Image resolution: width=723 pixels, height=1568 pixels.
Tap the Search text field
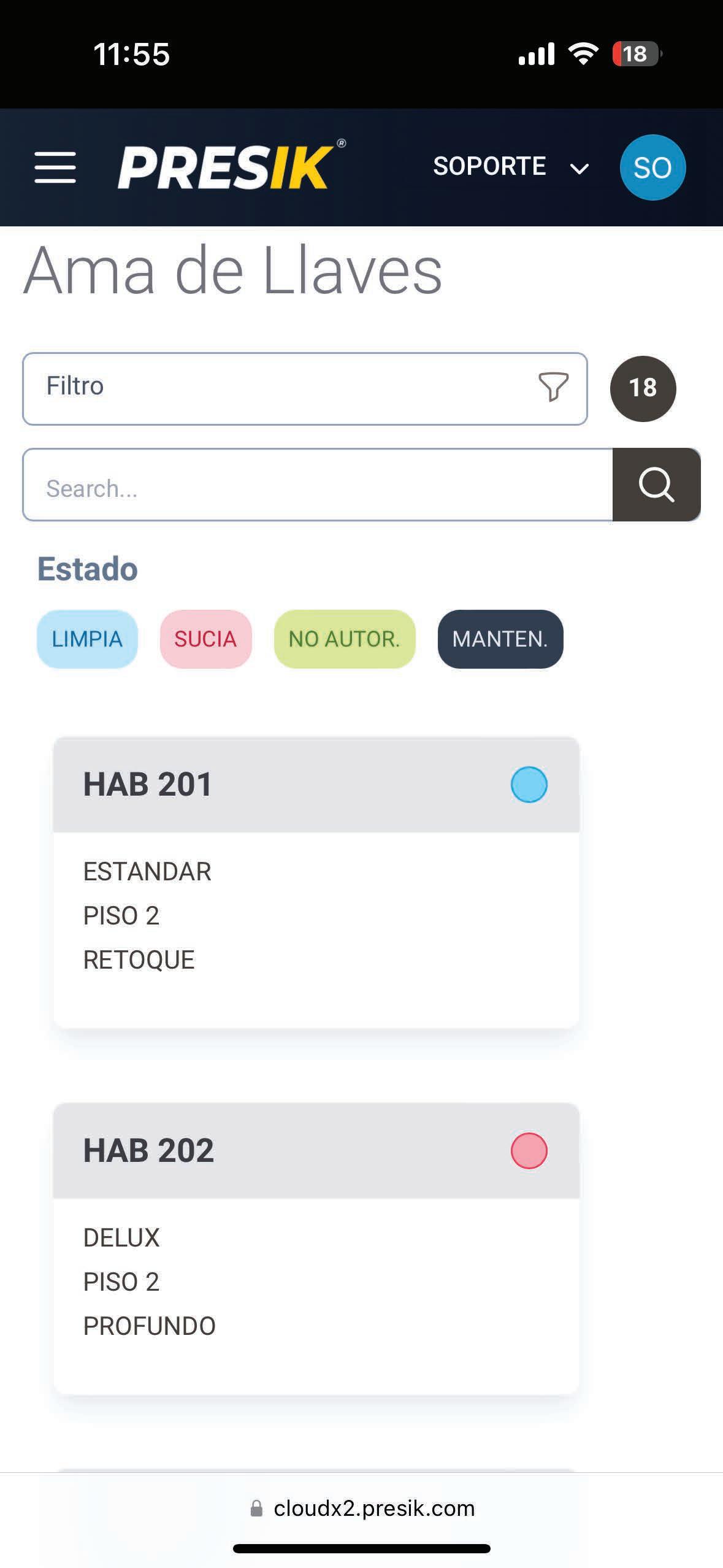point(318,485)
